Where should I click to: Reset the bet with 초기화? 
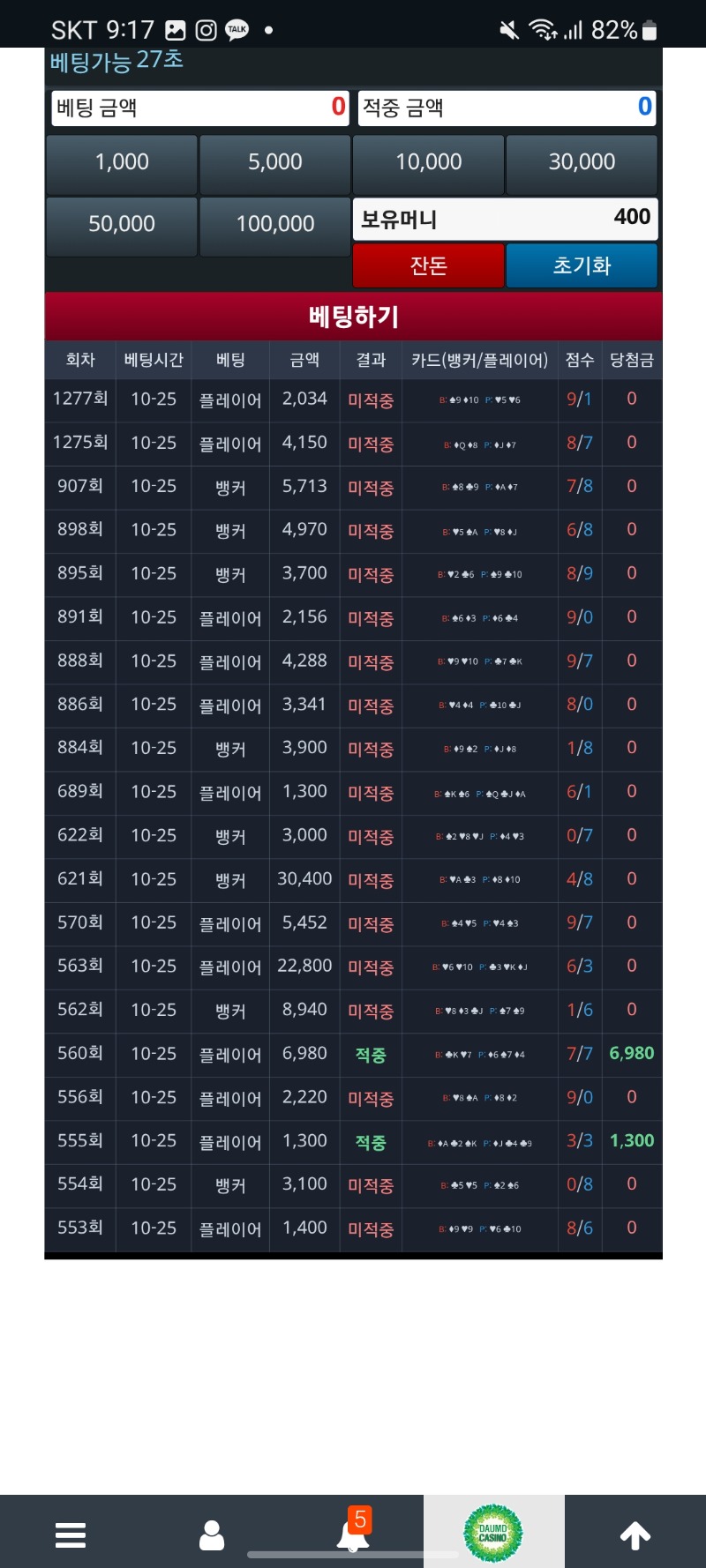pyautogui.click(x=582, y=265)
